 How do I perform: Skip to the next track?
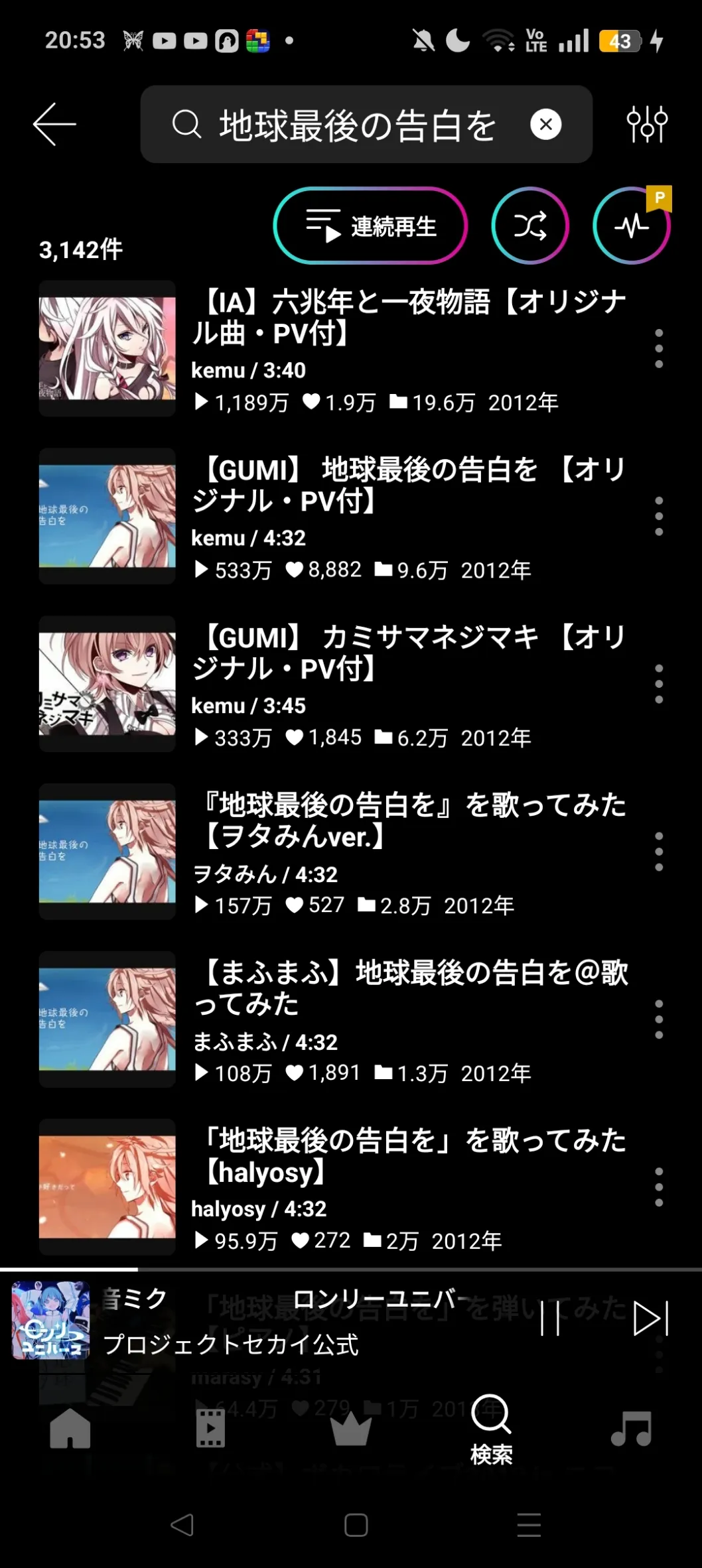pos(651,1318)
